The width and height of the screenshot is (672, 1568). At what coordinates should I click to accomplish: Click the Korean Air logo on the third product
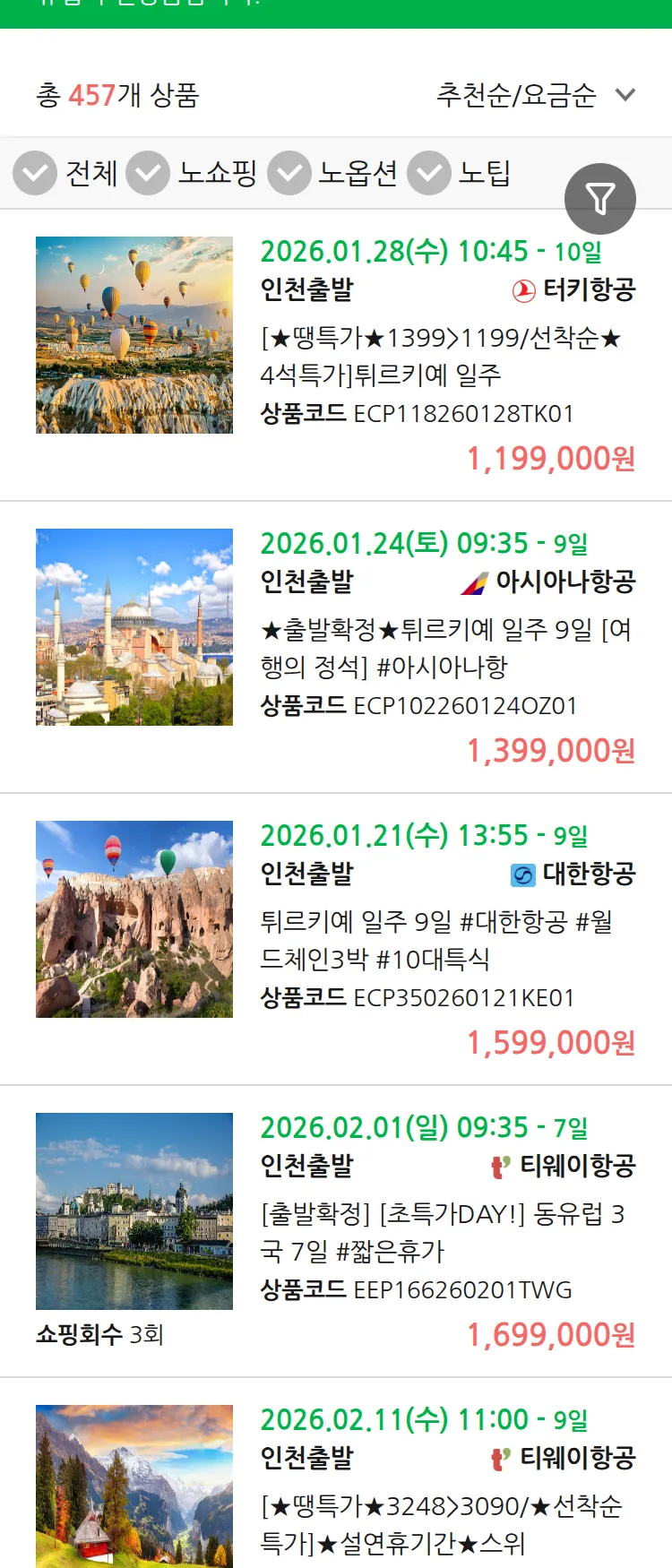pyautogui.click(x=521, y=873)
